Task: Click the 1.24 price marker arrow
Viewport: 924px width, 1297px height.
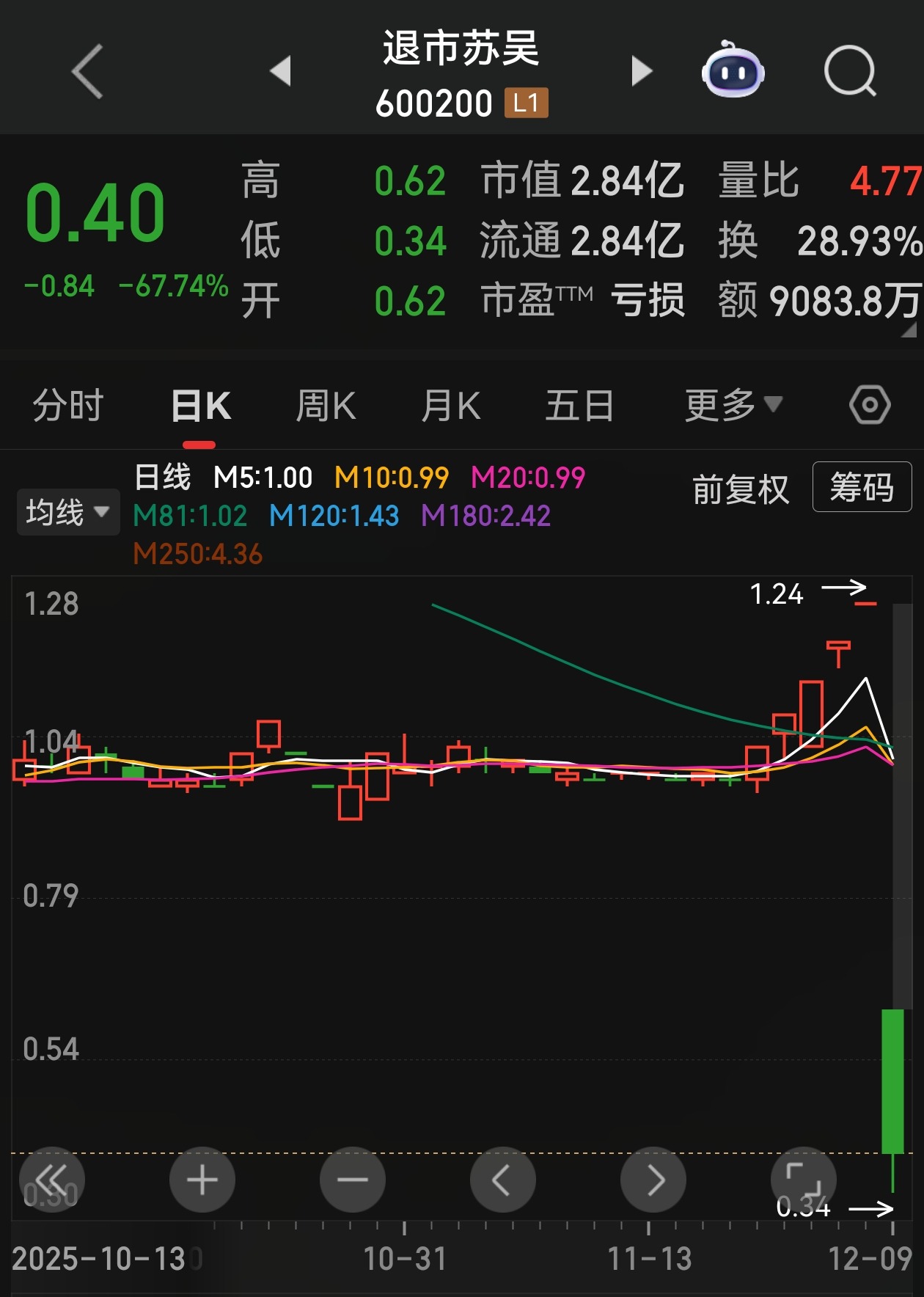Action: [x=842, y=588]
